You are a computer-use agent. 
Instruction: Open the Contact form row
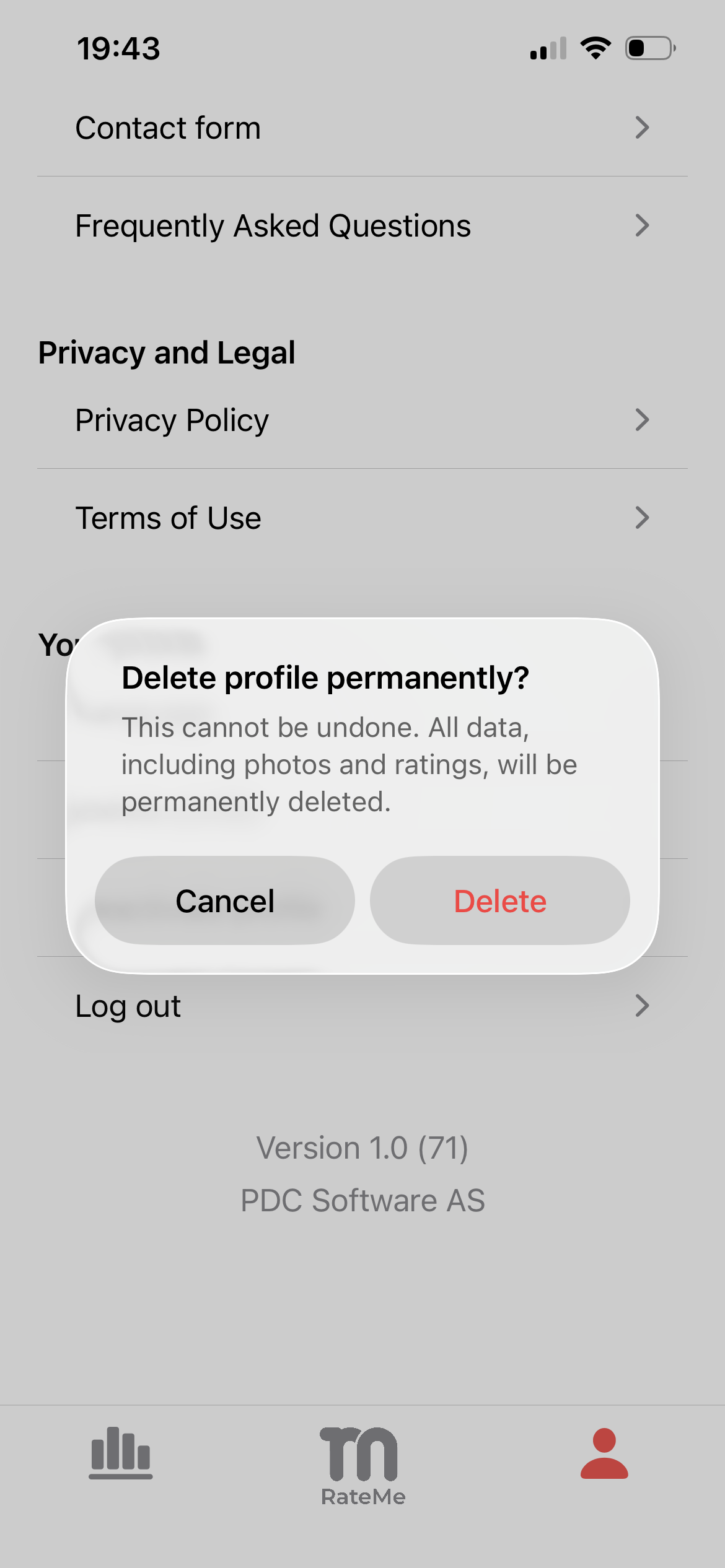(362, 128)
